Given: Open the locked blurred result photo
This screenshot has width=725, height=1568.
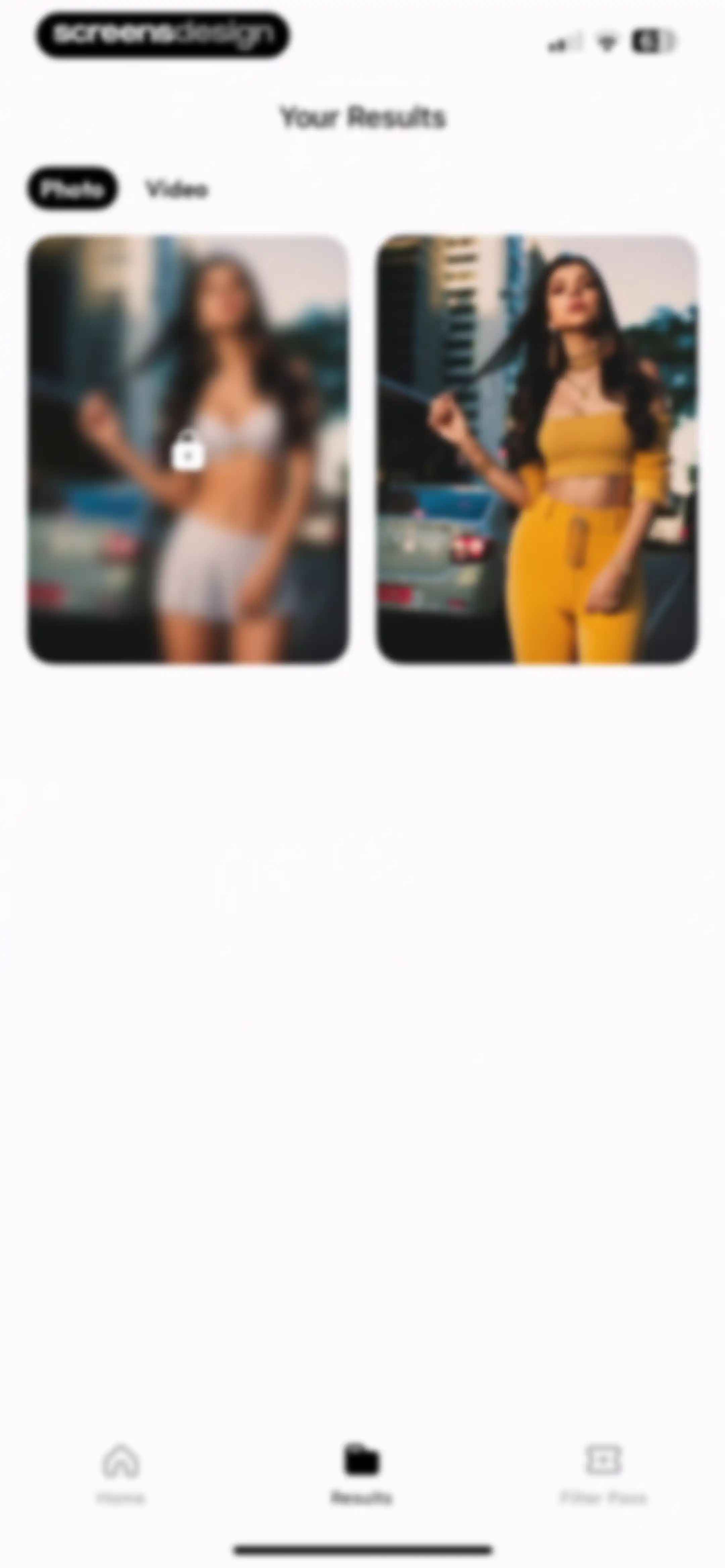Looking at the screenshot, I should (188, 449).
